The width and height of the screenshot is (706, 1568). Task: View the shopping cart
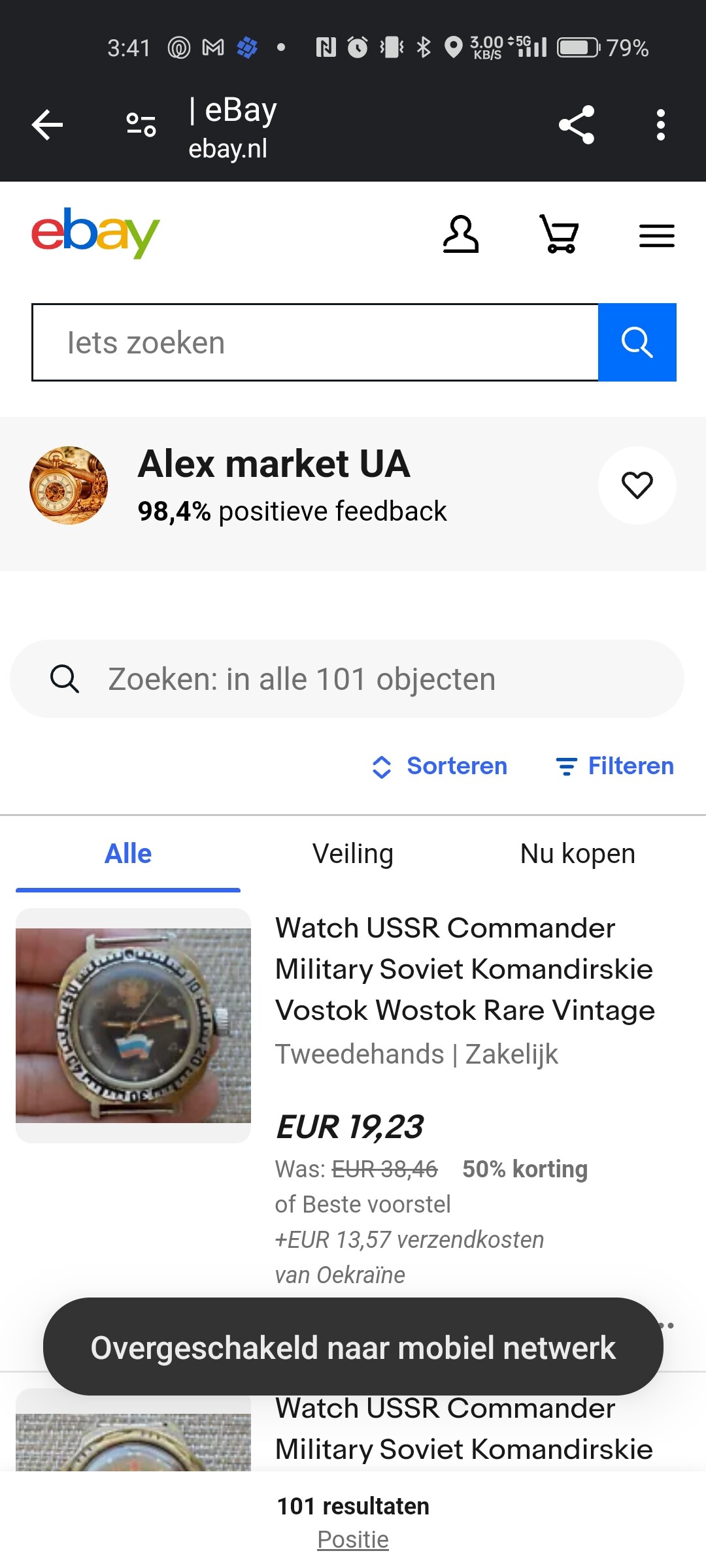560,234
